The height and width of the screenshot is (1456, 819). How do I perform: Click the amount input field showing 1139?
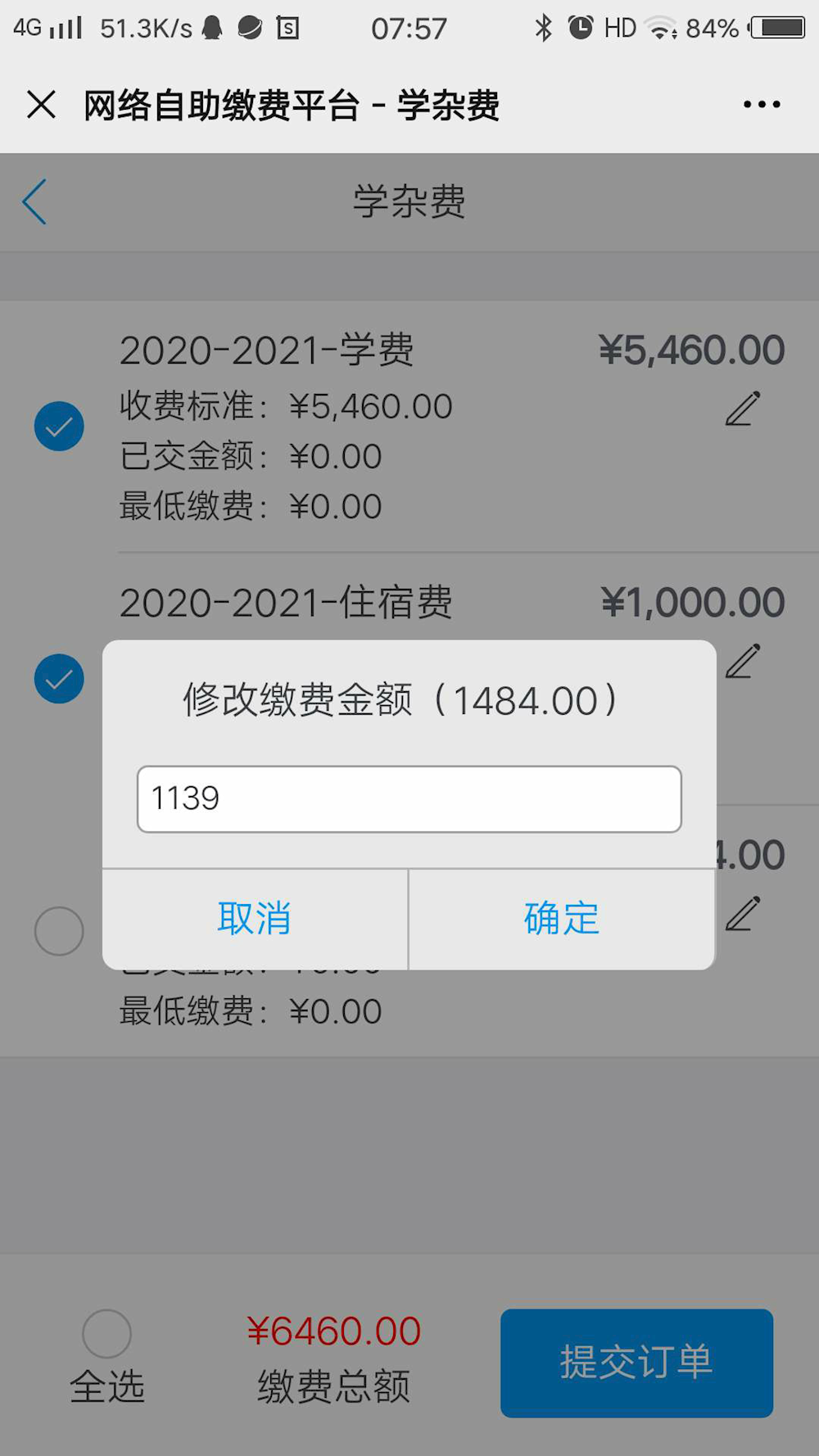408,798
